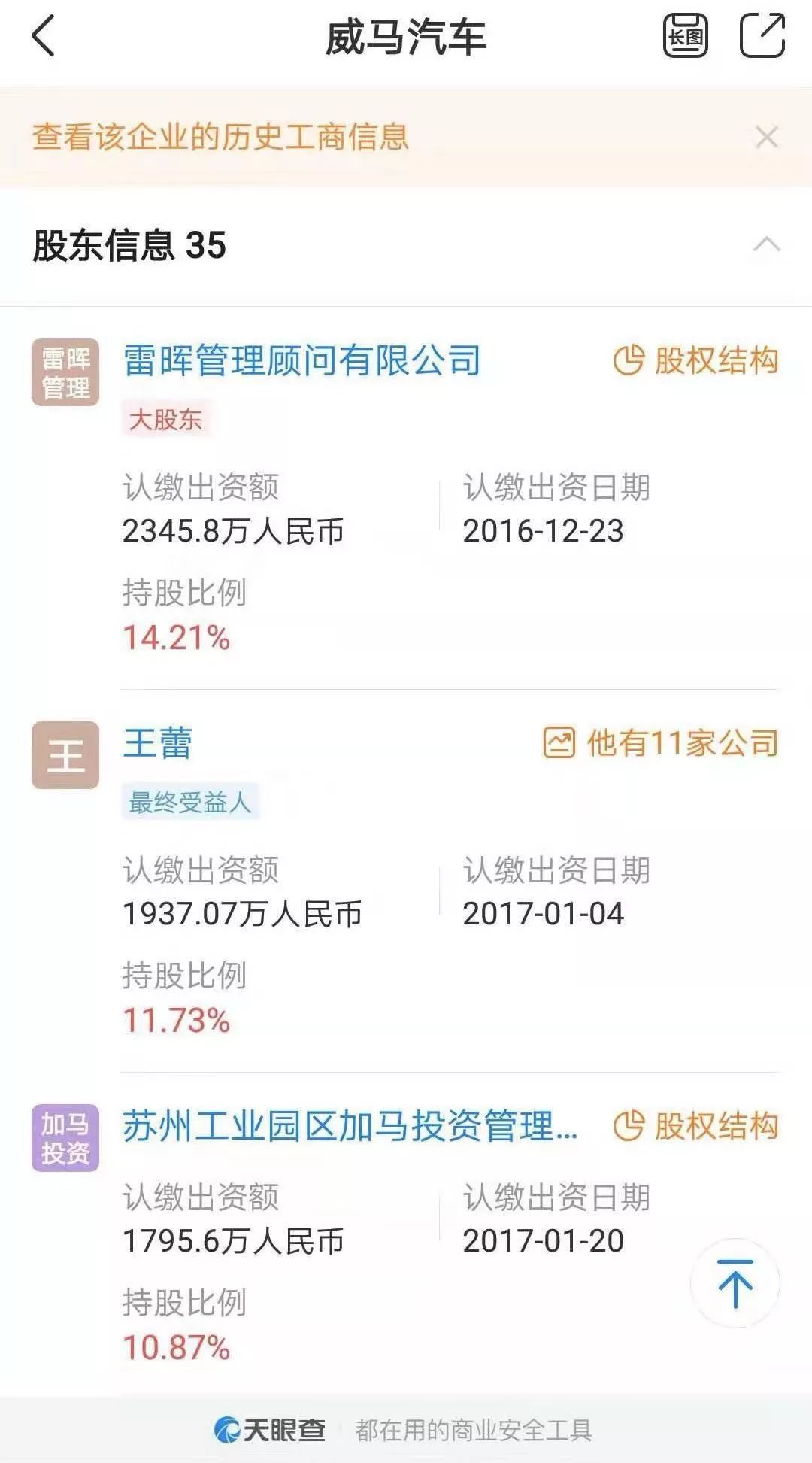Jump back to top of page
Screen dimensions: 812x1463
pos(735,1283)
